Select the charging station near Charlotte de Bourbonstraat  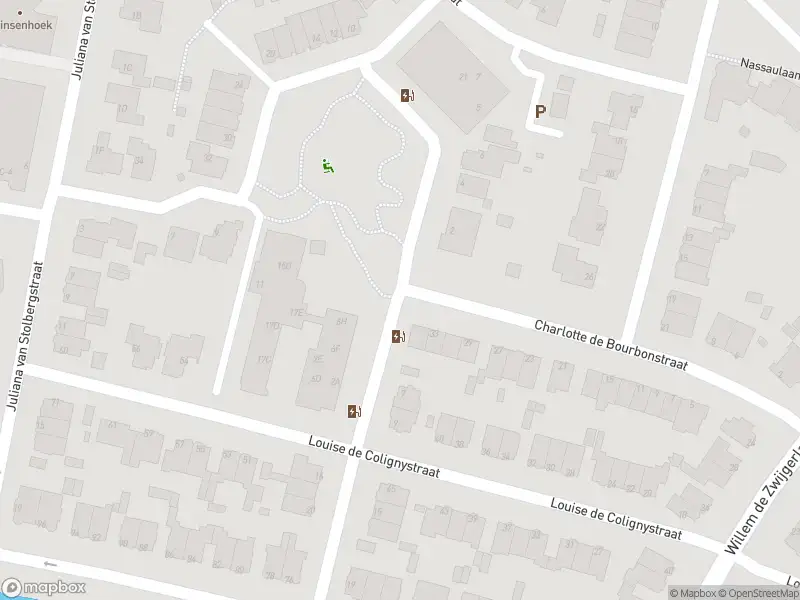(x=398, y=337)
